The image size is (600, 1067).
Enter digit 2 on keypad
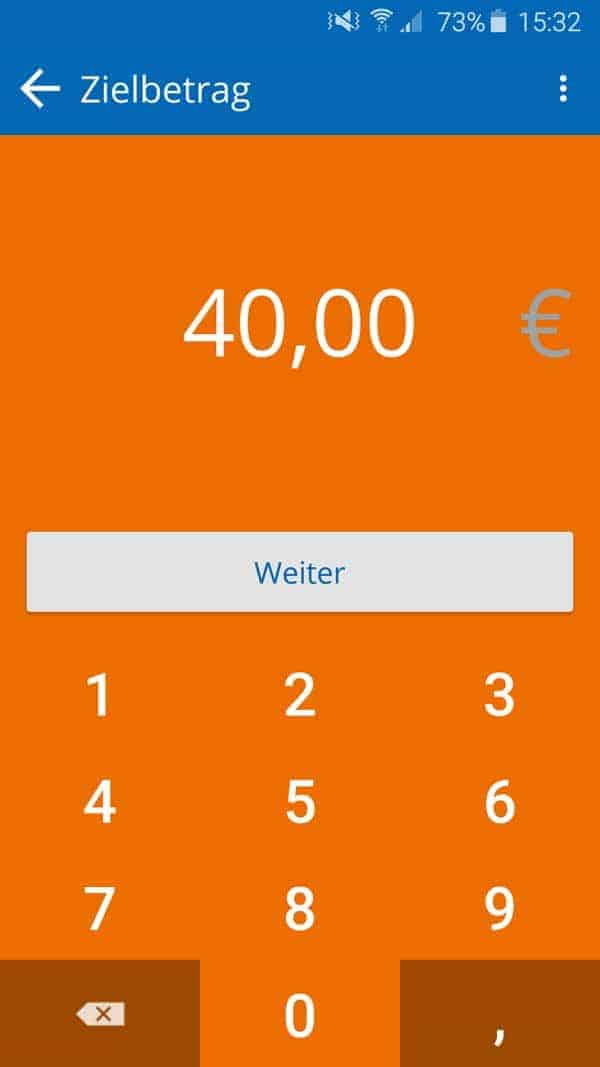(300, 696)
